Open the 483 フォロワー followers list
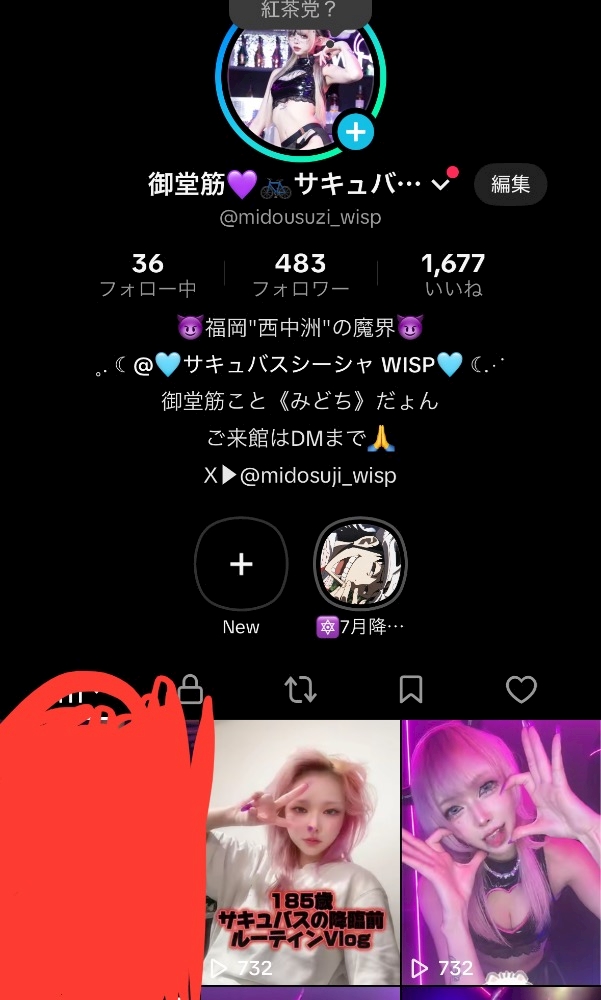The height and width of the screenshot is (1000, 601). point(300,276)
